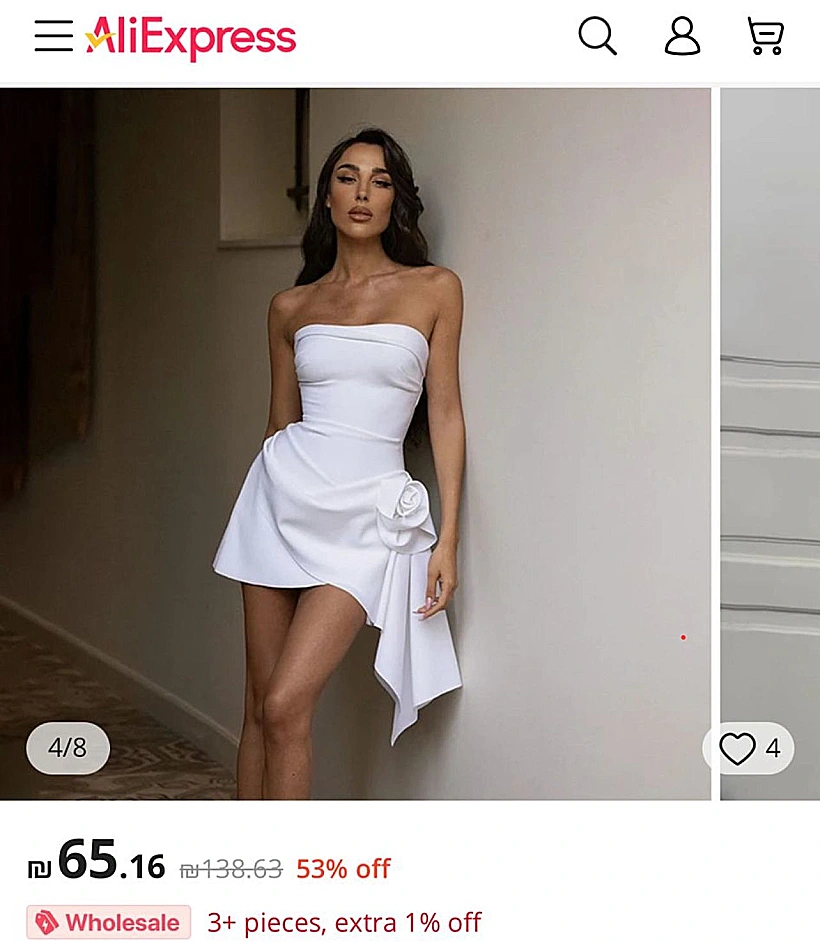
Task: Add this dress to wishlist with heart
Action: 738,749
